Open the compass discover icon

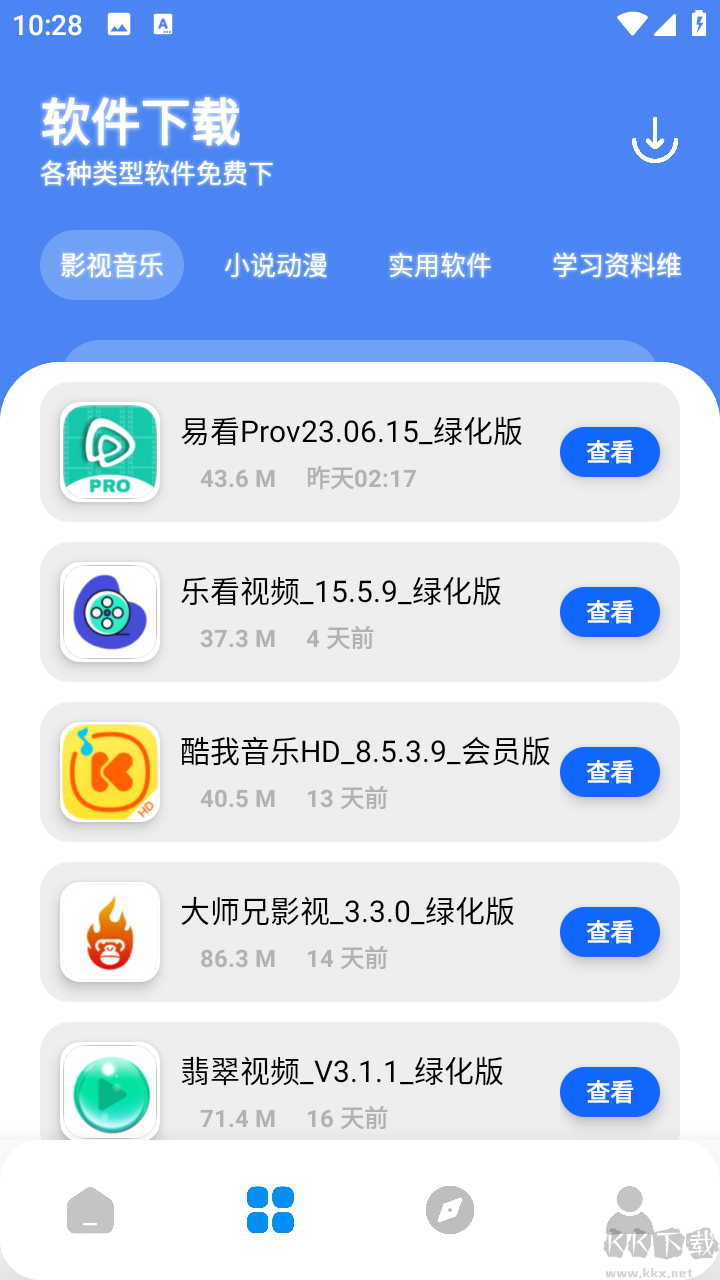coord(450,1210)
